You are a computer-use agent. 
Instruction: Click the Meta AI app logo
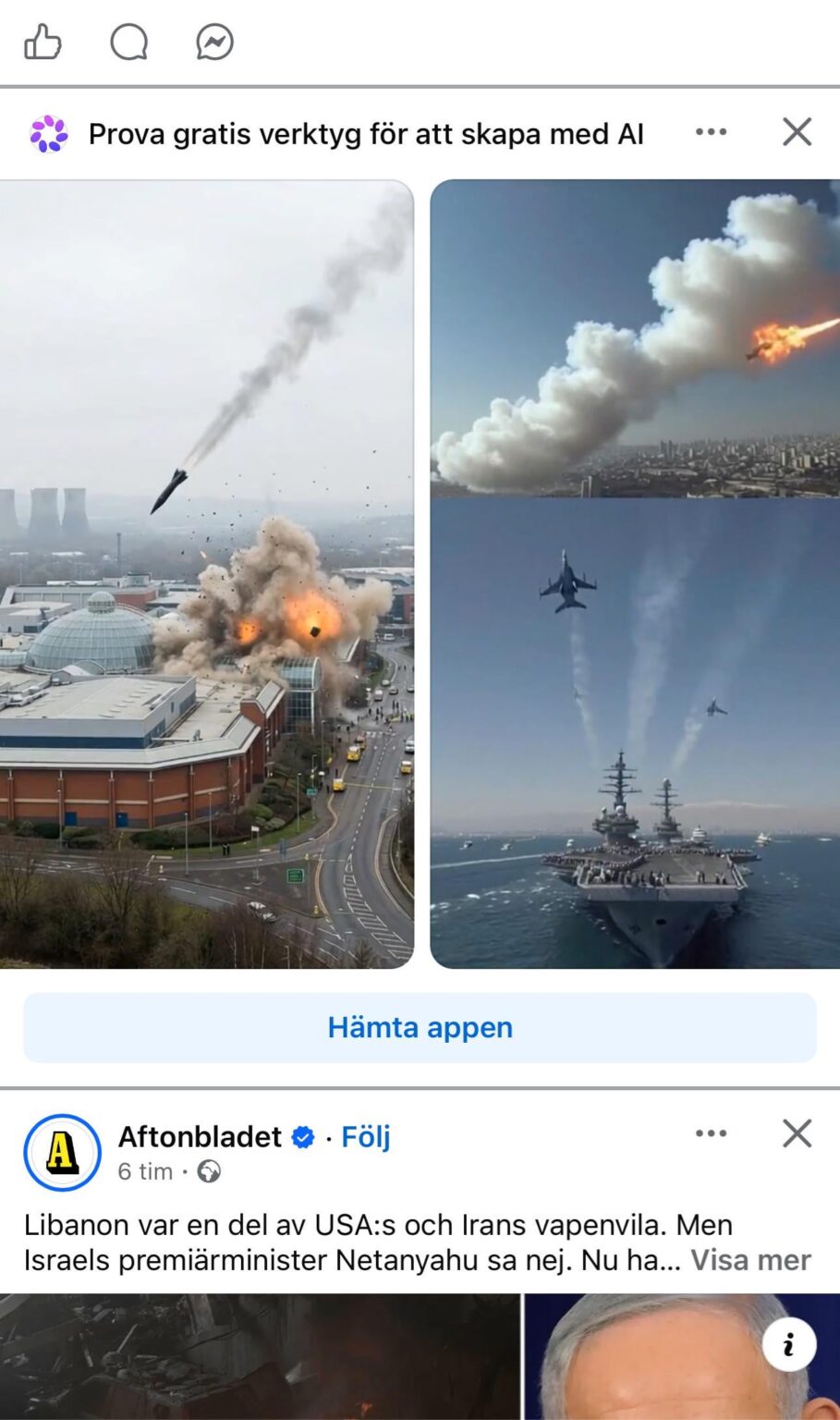49,132
